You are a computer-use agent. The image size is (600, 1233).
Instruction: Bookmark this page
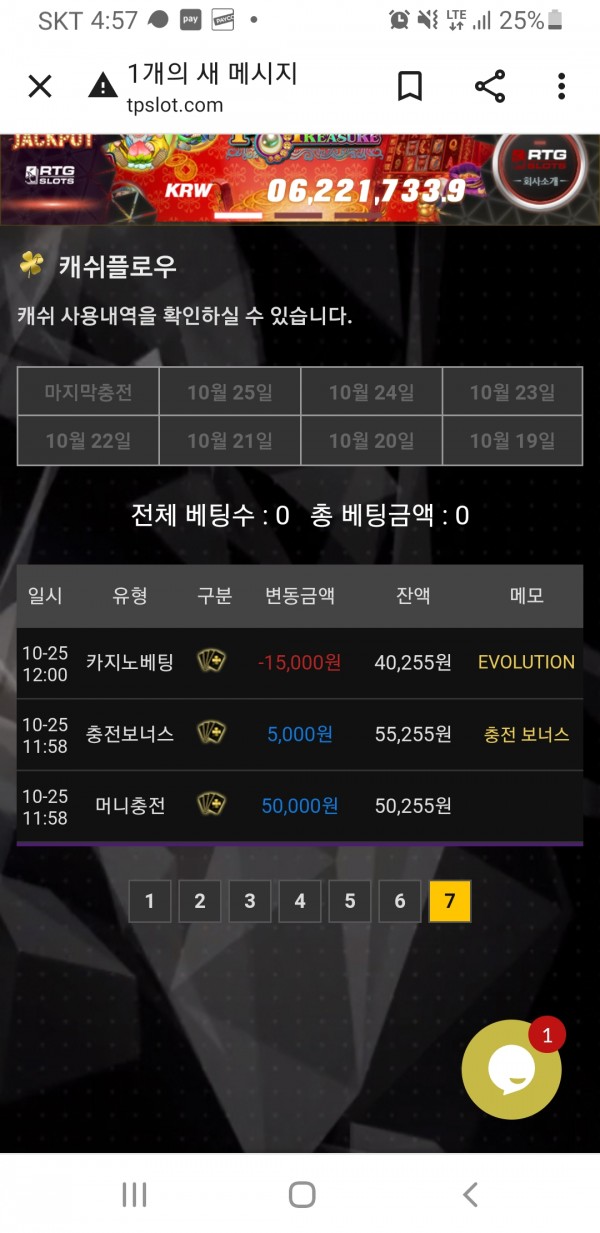410,87
